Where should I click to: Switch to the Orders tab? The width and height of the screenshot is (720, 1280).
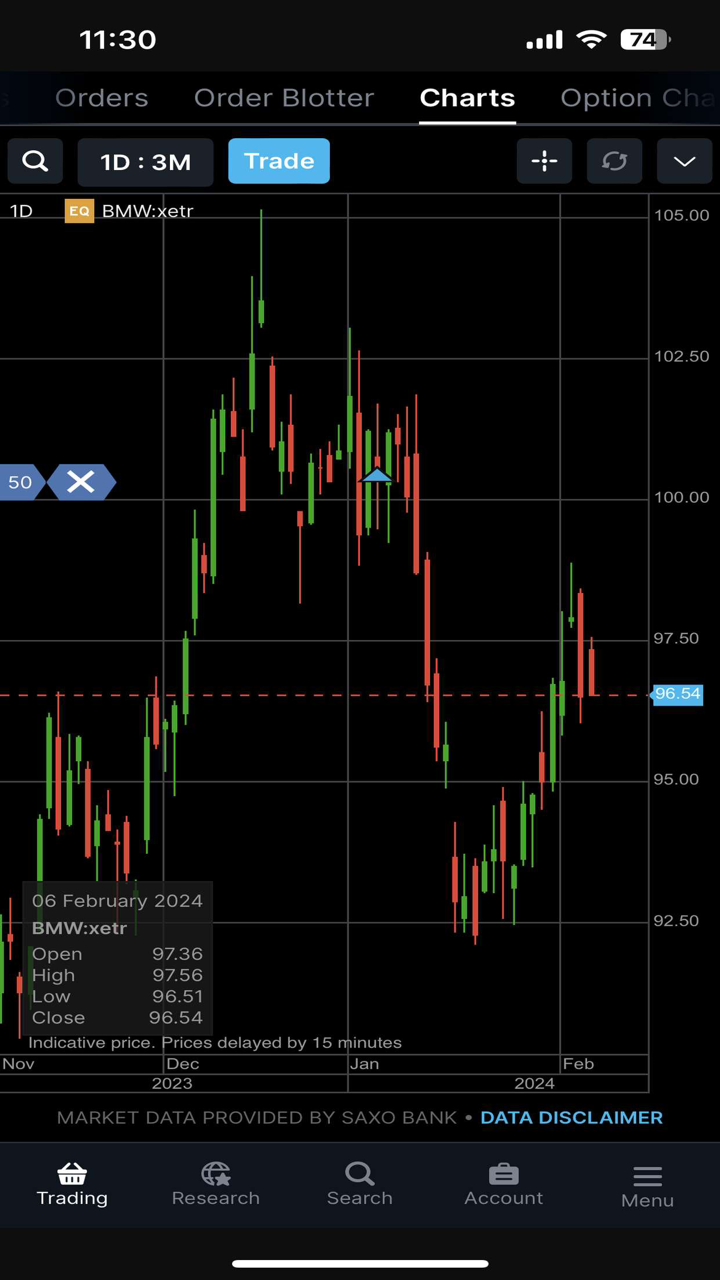pos(101,98)
